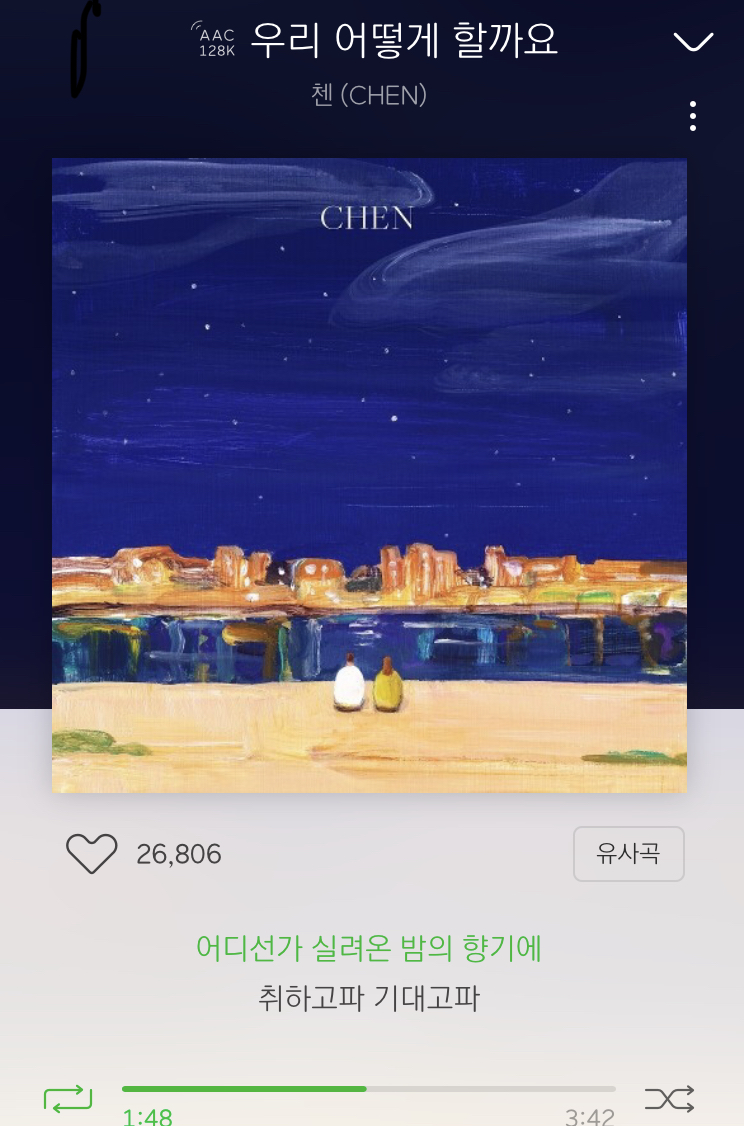The image size is (744, 1126).
Task: Like the song using the heart icon
Action: pos(91,853)
